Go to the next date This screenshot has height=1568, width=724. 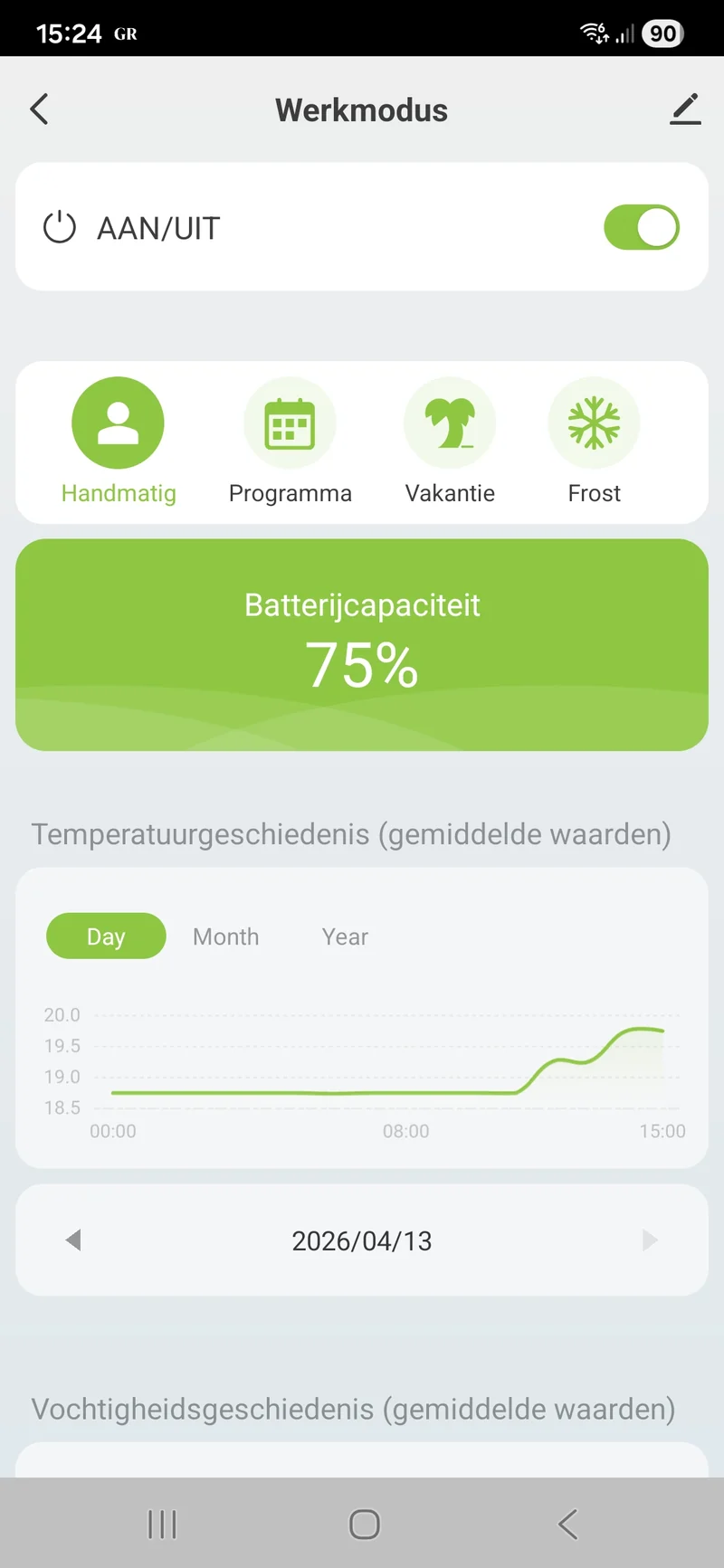(650, 1240)
